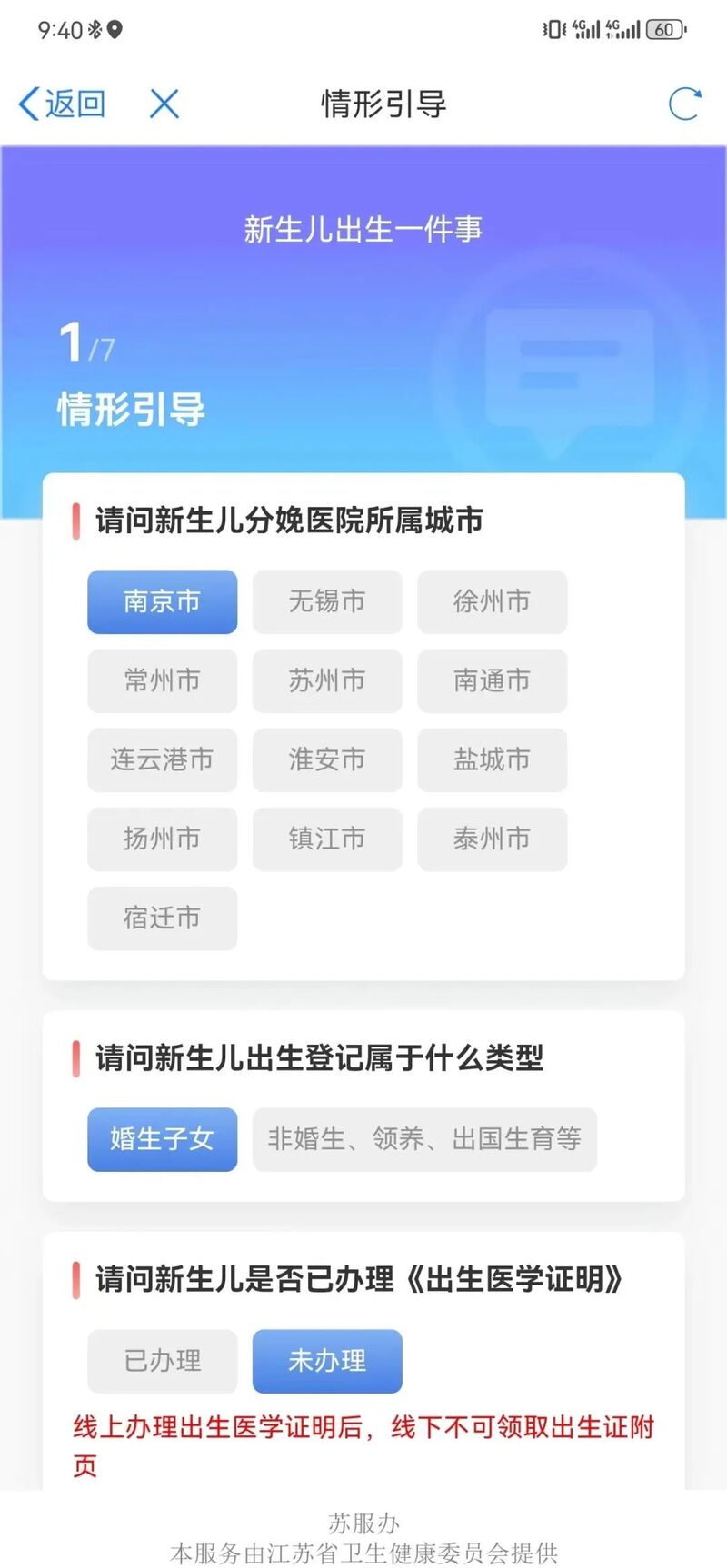Close the page with the X icon

[x=164, y=104]
